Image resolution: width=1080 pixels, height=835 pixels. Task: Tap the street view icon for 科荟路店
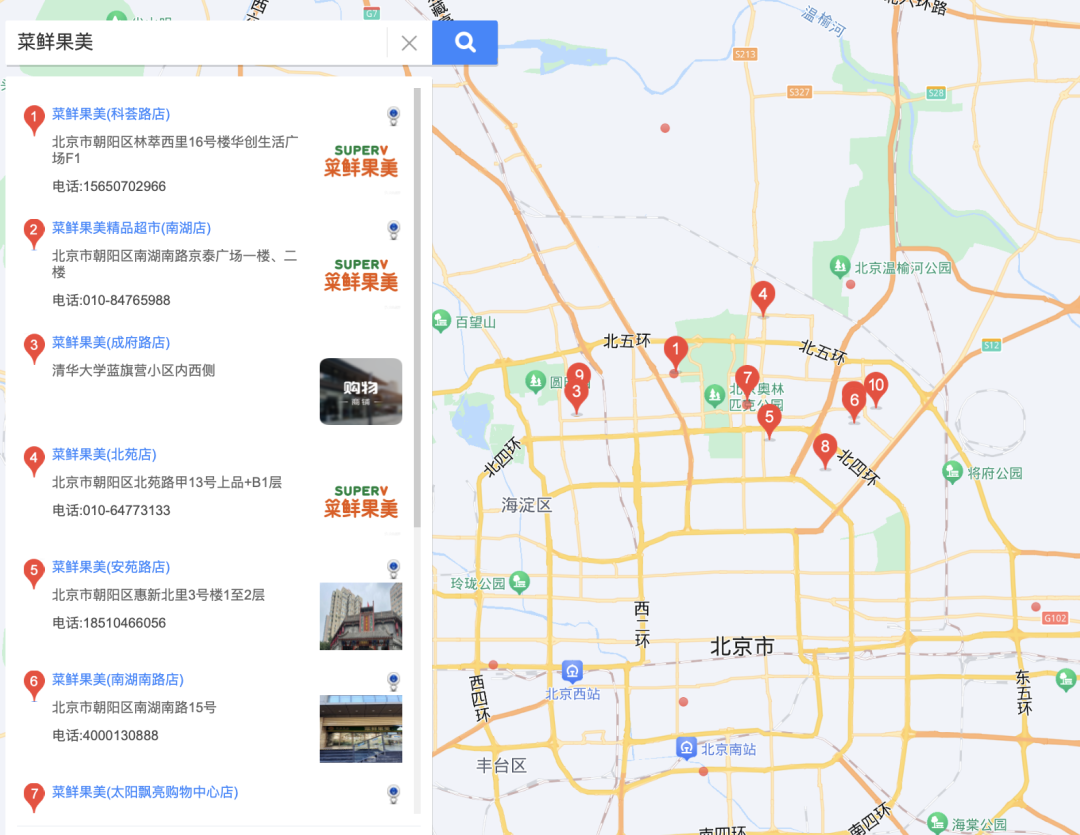pos(393,117)
